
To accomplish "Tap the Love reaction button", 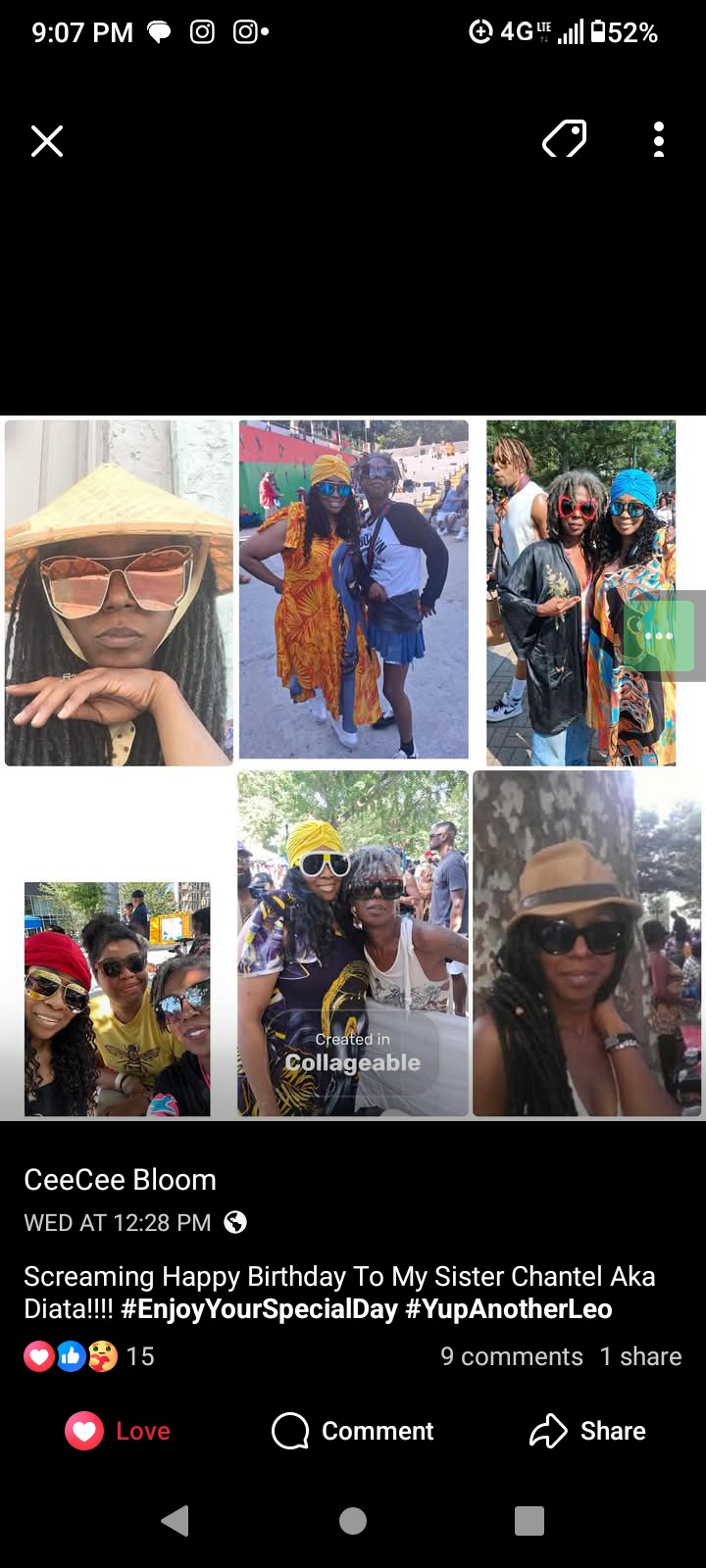I will 118,1431.
